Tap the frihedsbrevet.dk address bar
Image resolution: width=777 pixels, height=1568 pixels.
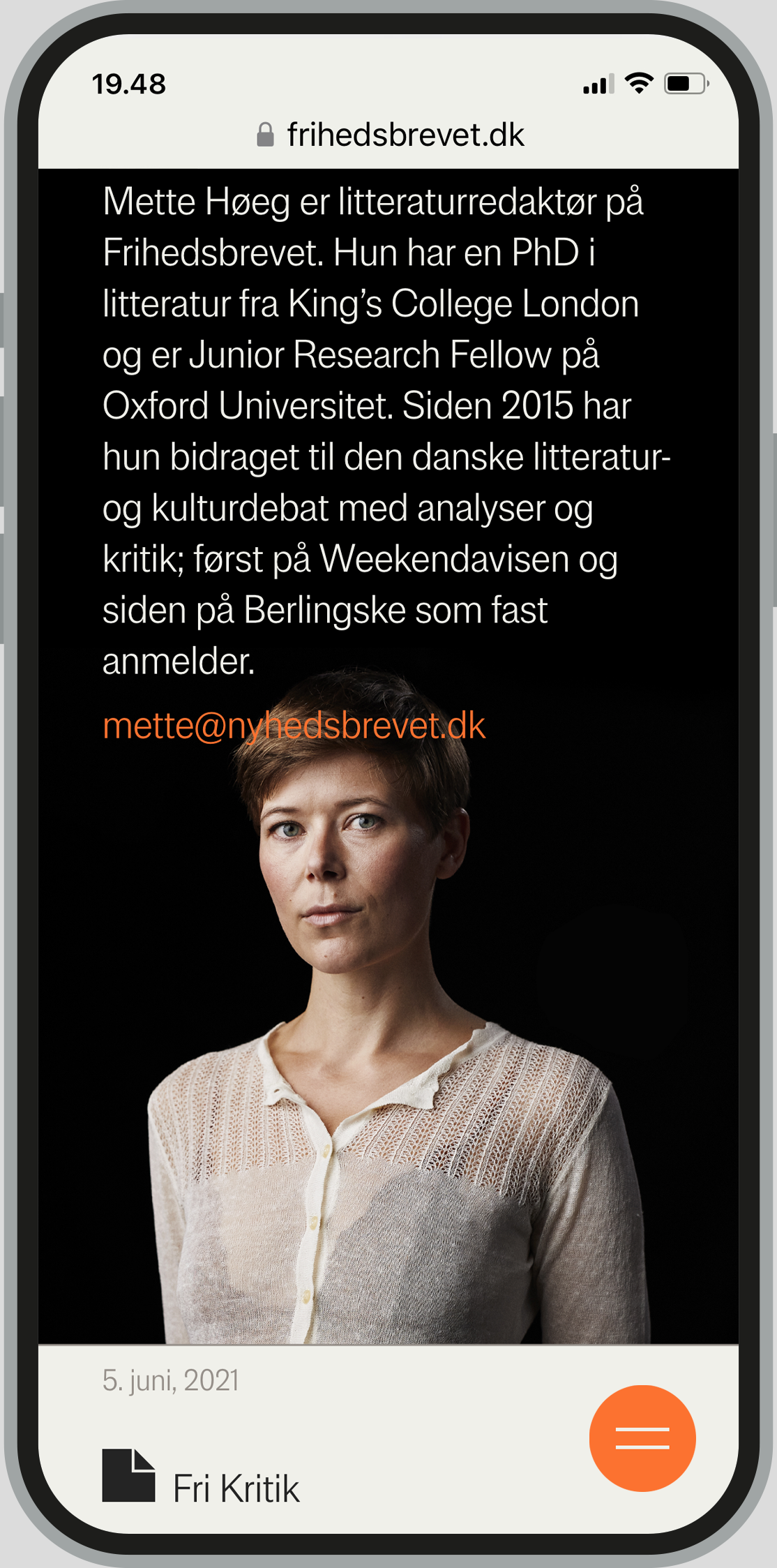[391, 135]
